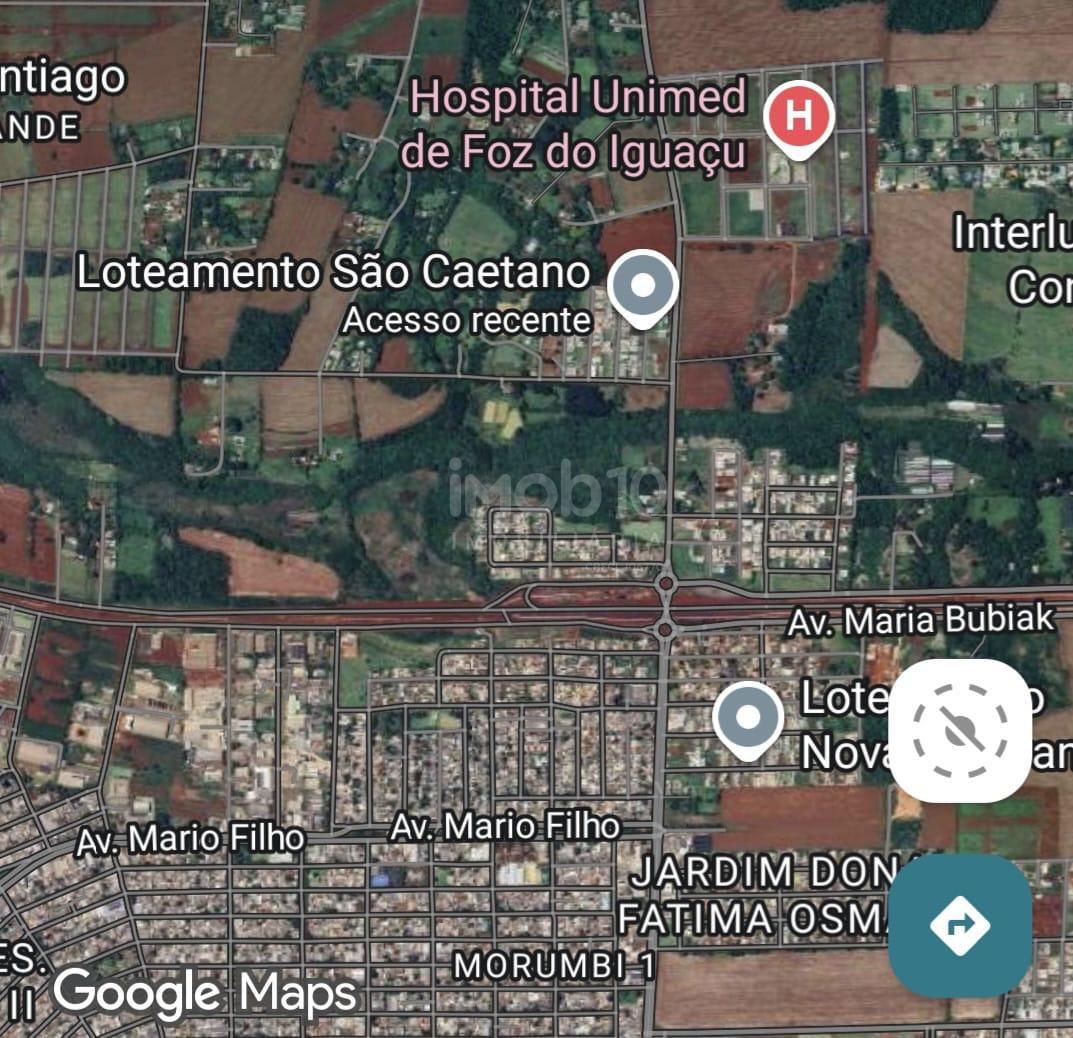
Task: Select the Hospital Unimed de Foz do Iguaçu marker
Action: coord(799,118)
